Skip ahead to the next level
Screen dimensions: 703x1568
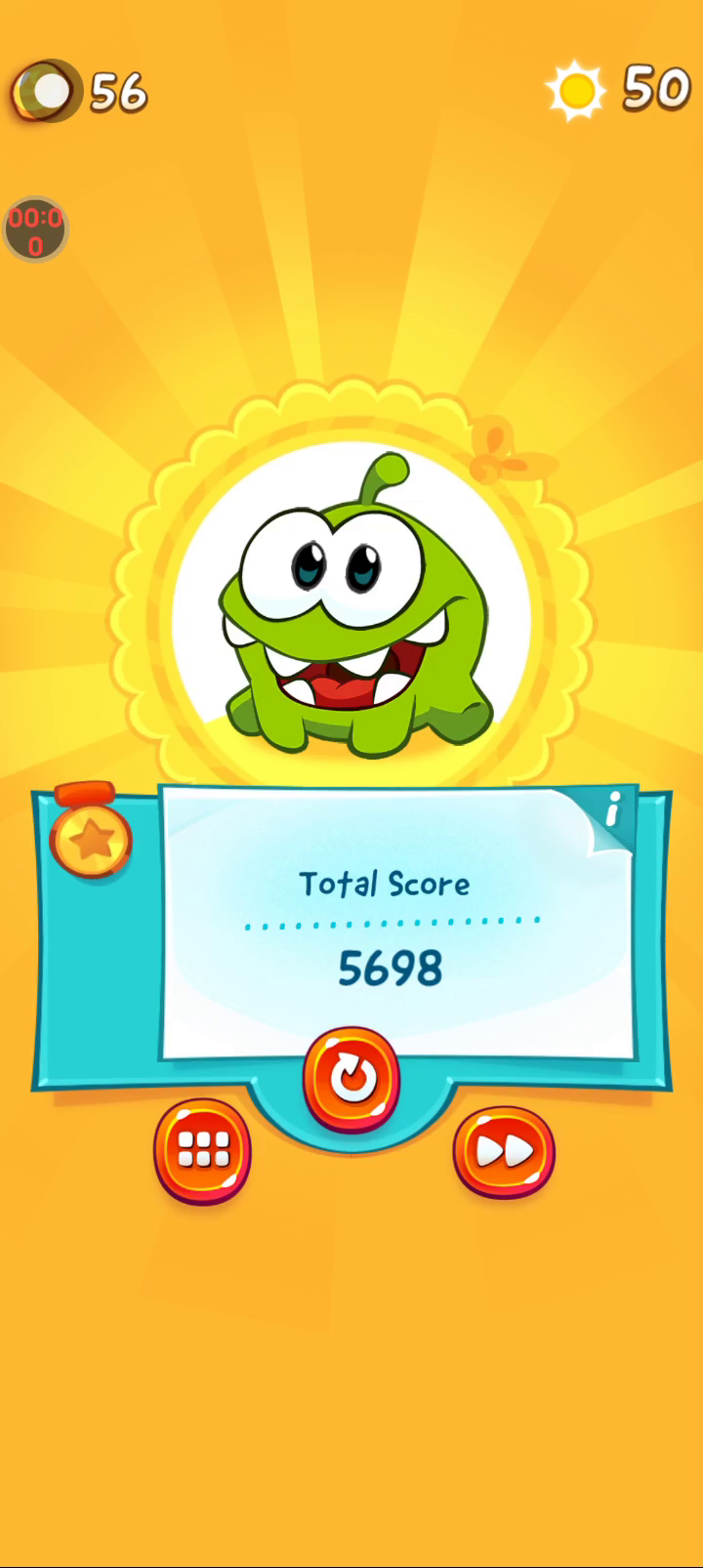[504, 1152]
